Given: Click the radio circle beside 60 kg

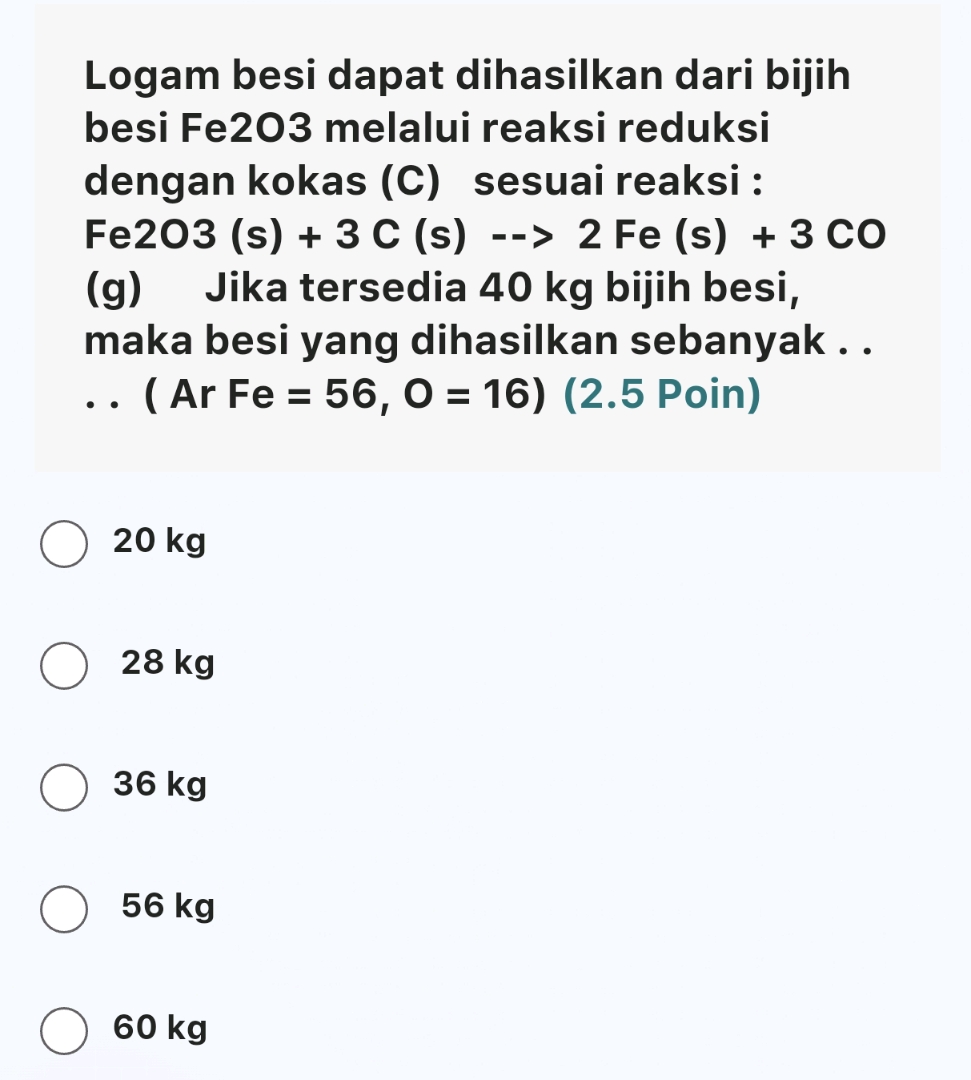Looking at the screenshot, I should point(63,1028).
